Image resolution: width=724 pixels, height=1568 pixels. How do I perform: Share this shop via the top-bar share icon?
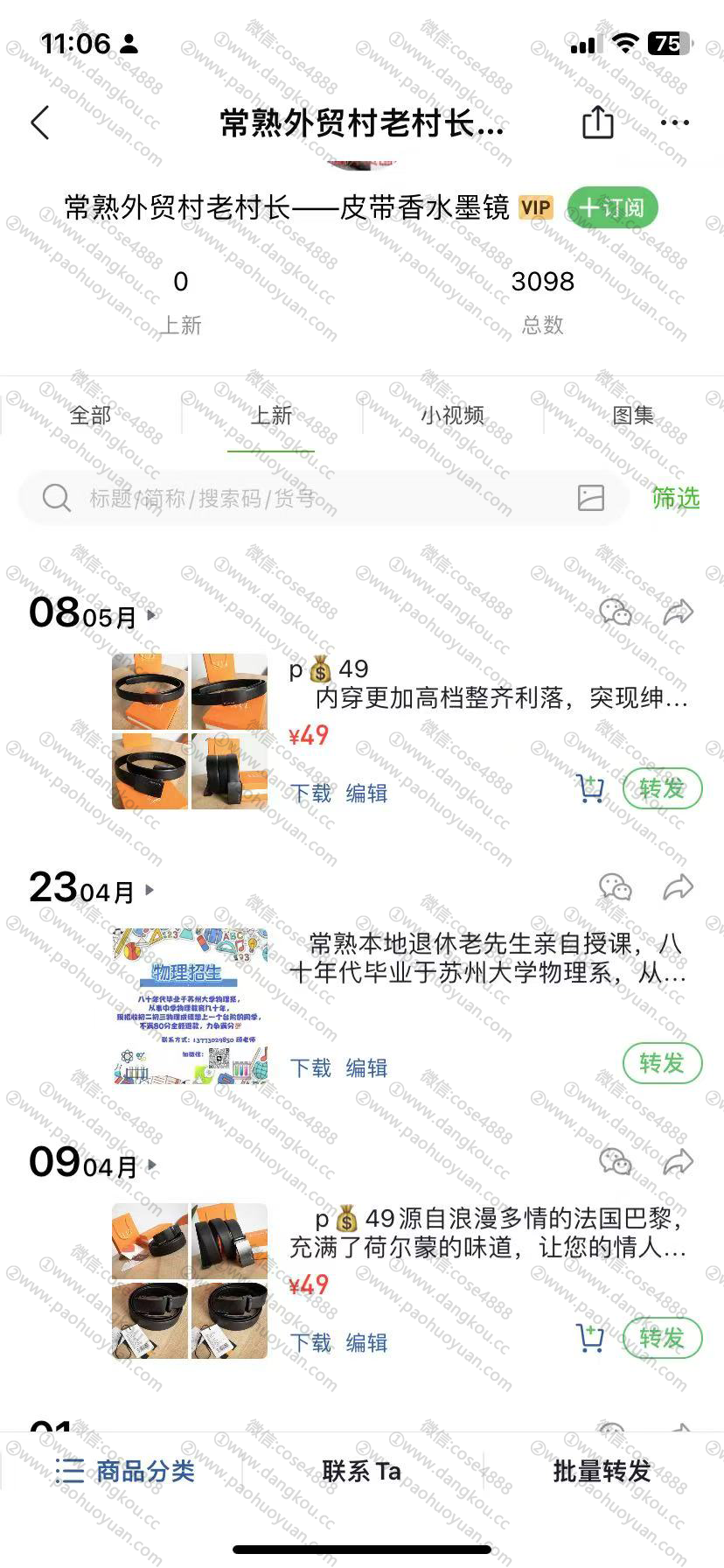pos(597,122)
